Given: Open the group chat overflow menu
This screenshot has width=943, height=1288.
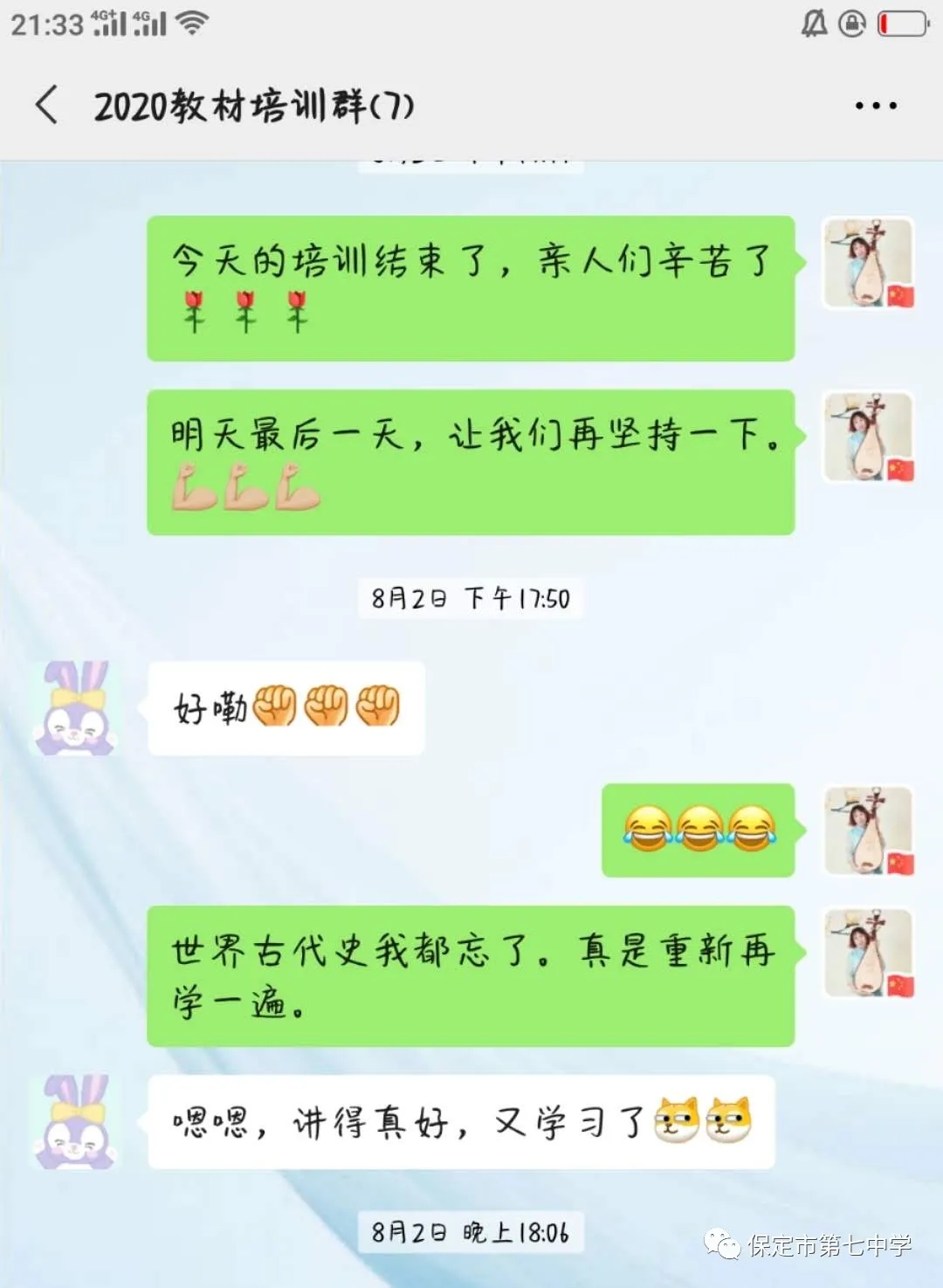Looking at the screenshot, I should [875, 106].
